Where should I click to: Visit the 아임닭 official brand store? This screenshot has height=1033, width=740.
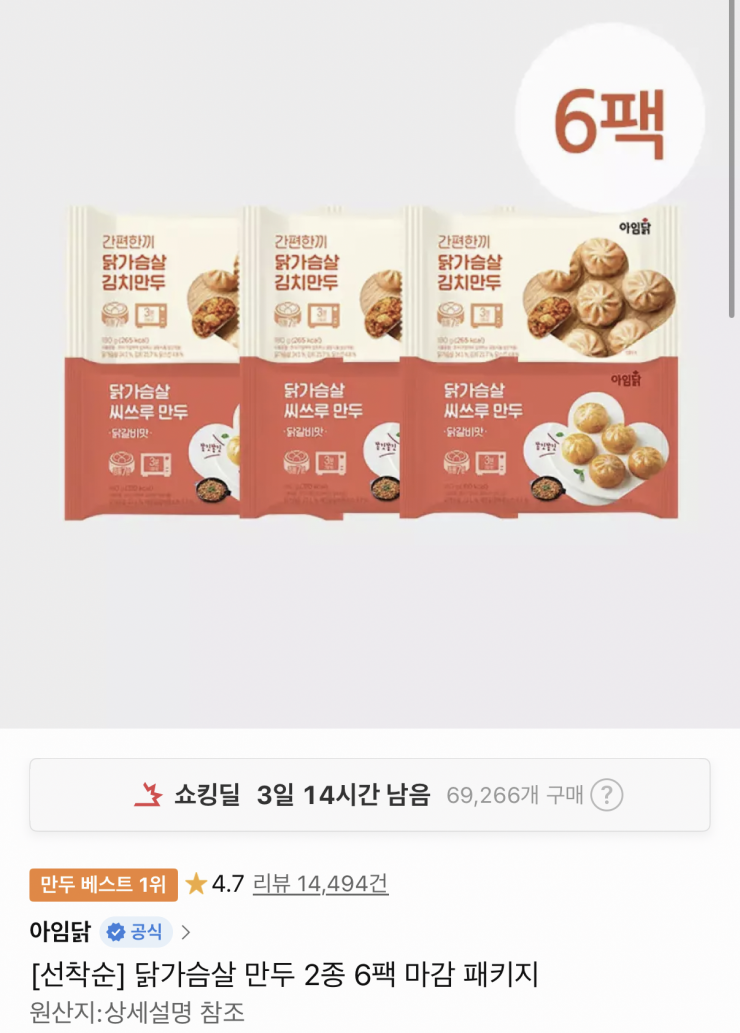(110, 932)
